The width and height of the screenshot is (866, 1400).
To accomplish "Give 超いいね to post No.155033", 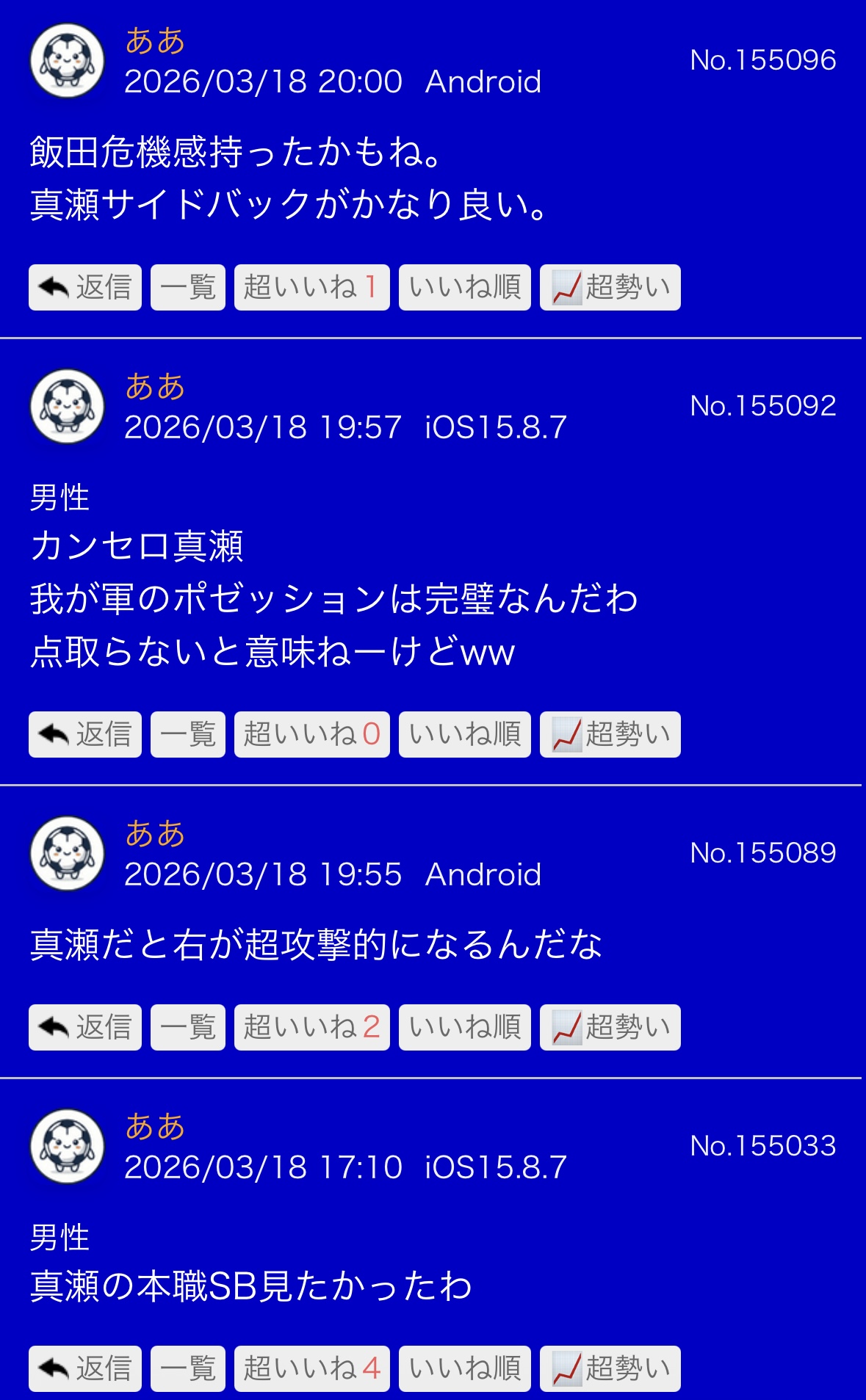I will (x=311, y=1368).
